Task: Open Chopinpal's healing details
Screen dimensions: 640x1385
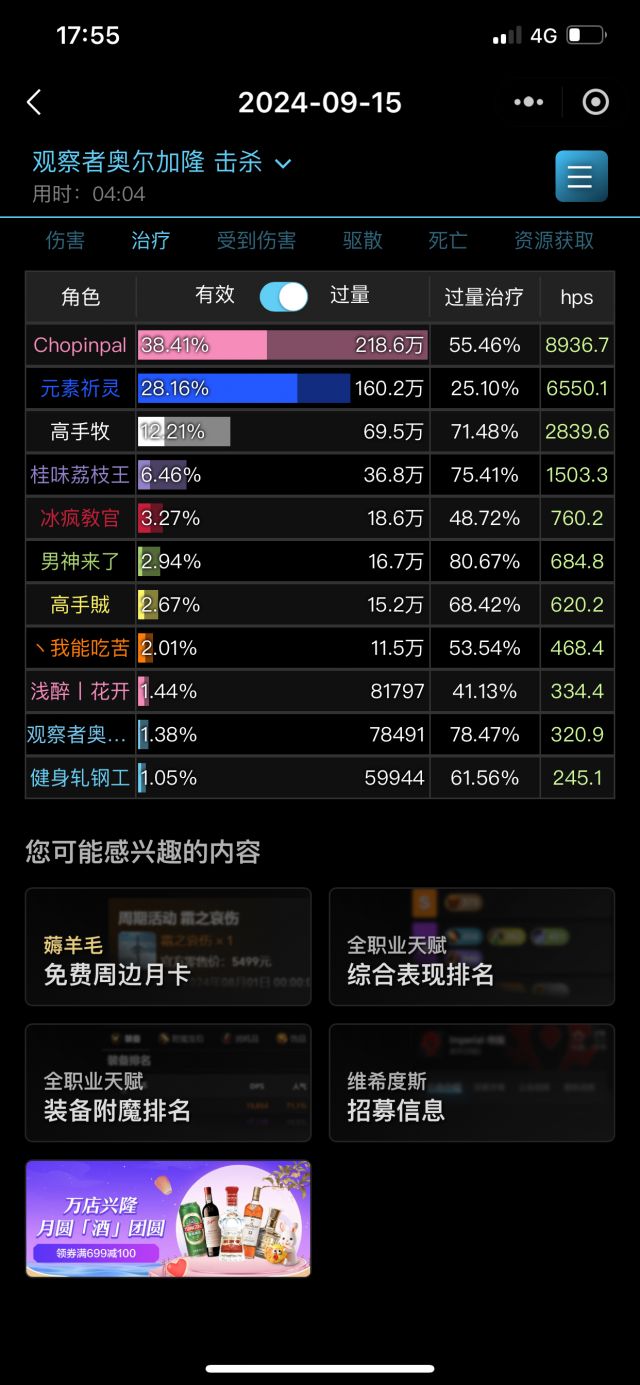Action: coord(80,345)
